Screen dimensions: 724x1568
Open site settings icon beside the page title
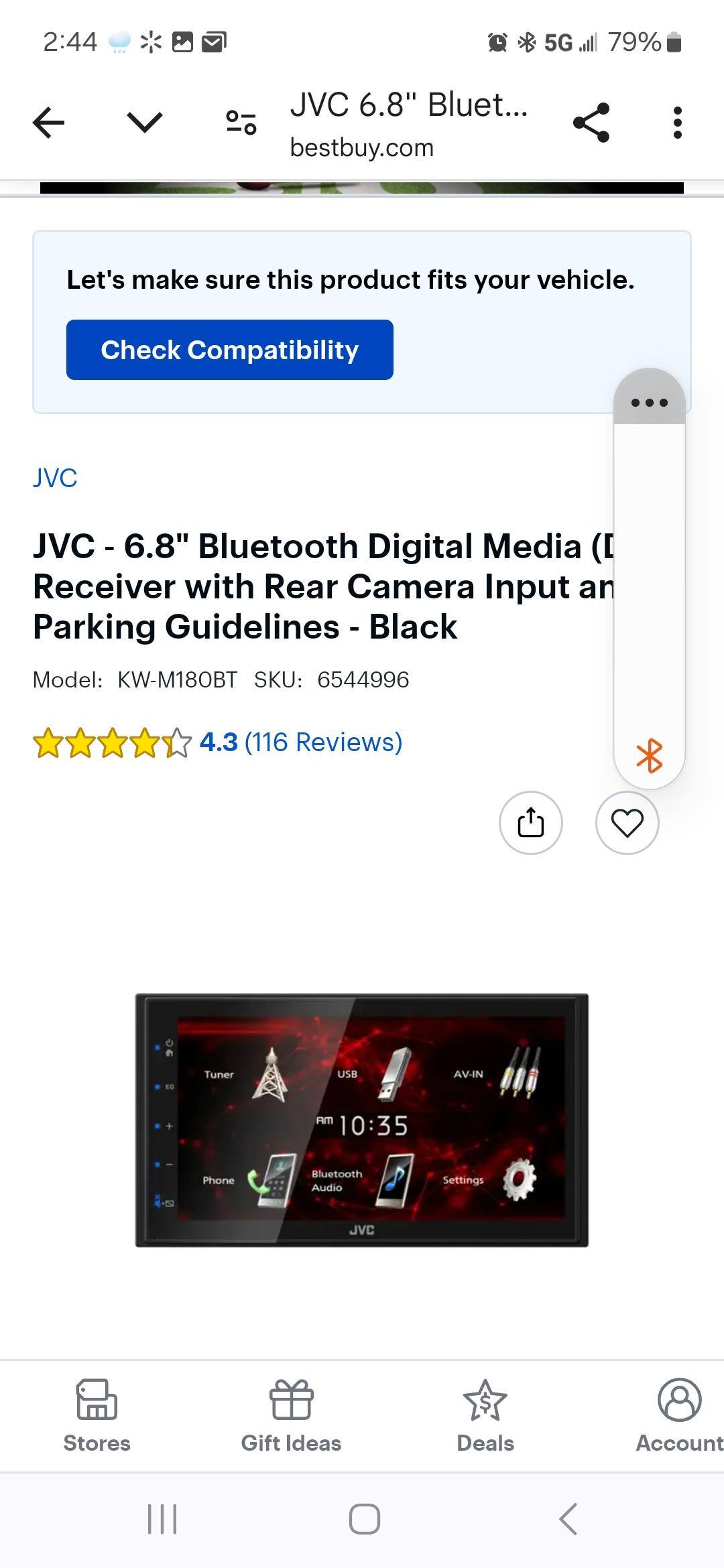(241, 123)
